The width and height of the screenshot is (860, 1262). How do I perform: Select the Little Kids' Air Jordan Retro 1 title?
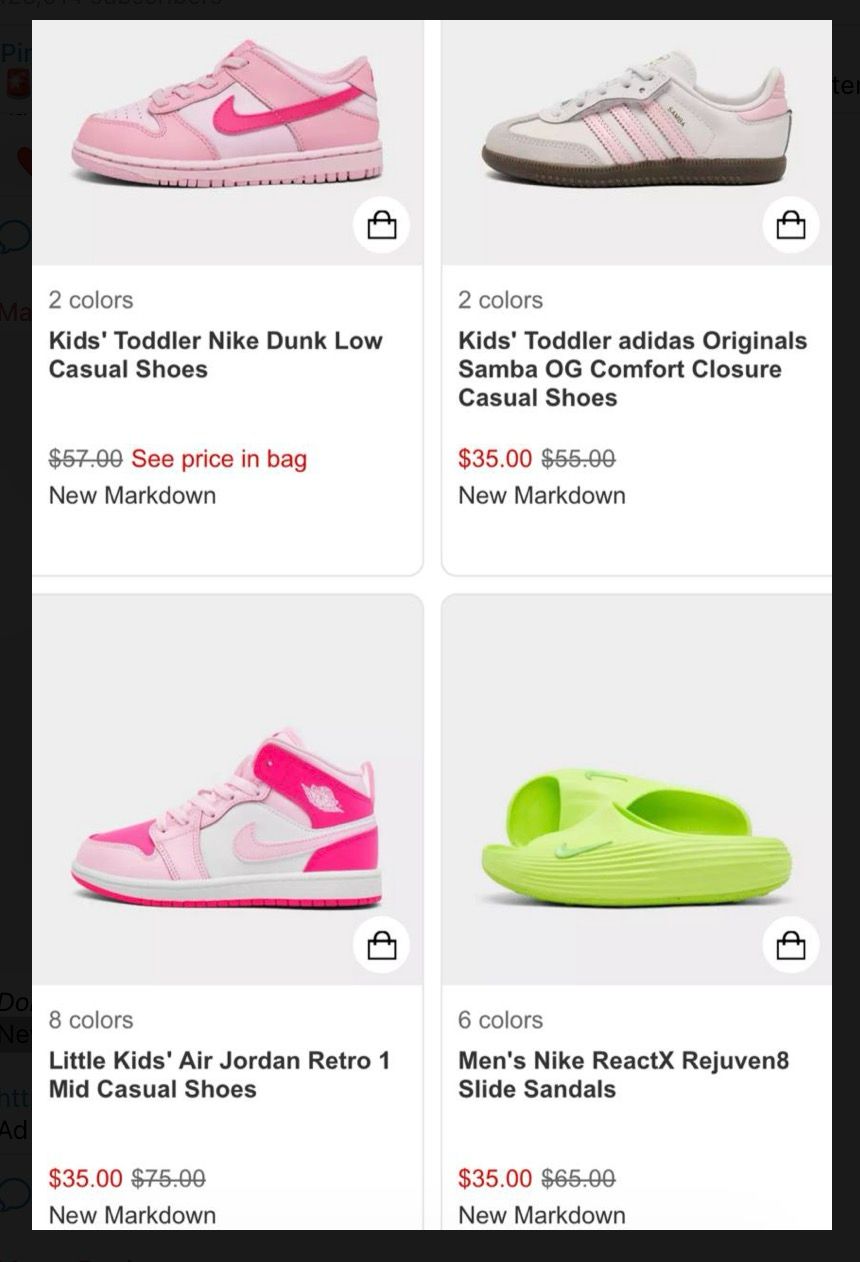(x=220, y=1075)
